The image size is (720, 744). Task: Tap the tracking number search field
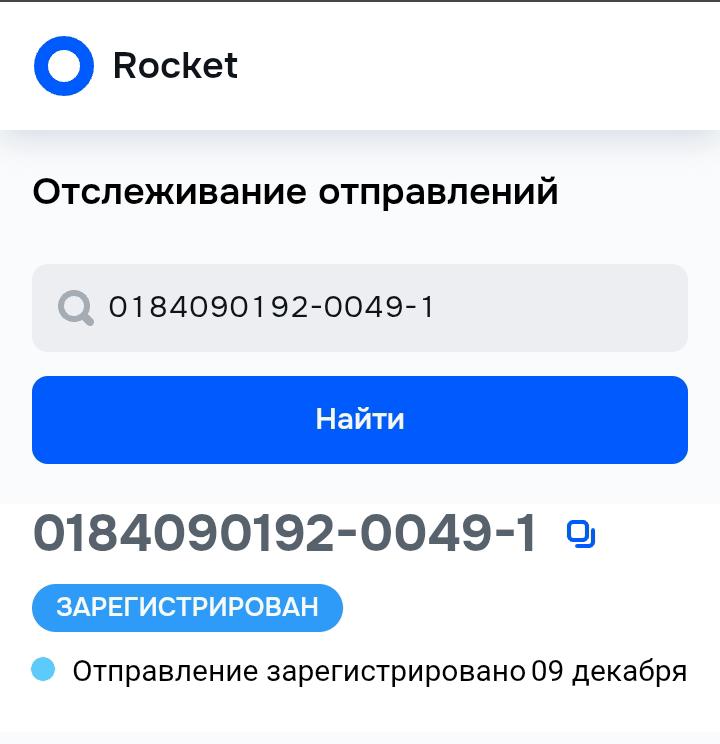pyautogui.click(x=380, y=307)
